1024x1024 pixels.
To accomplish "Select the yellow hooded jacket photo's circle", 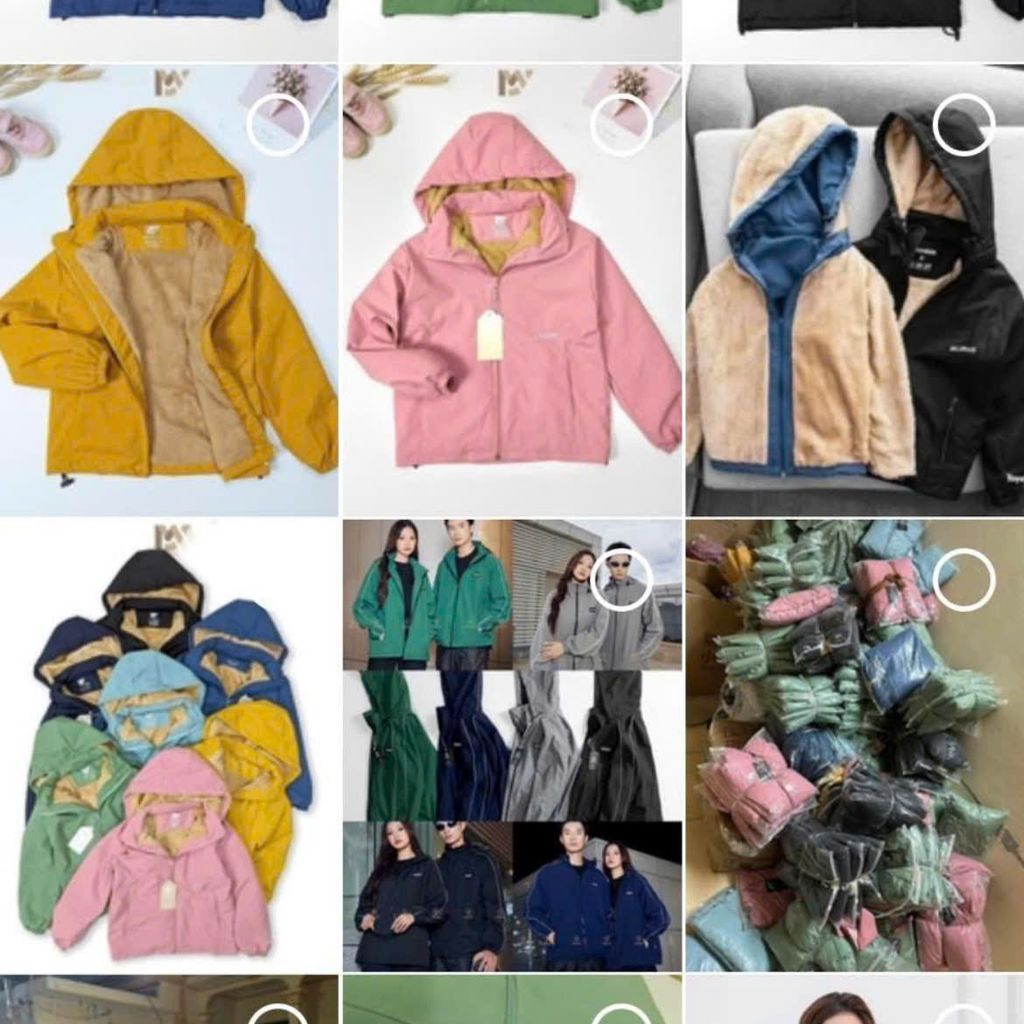I will click(x=277, y=125).
